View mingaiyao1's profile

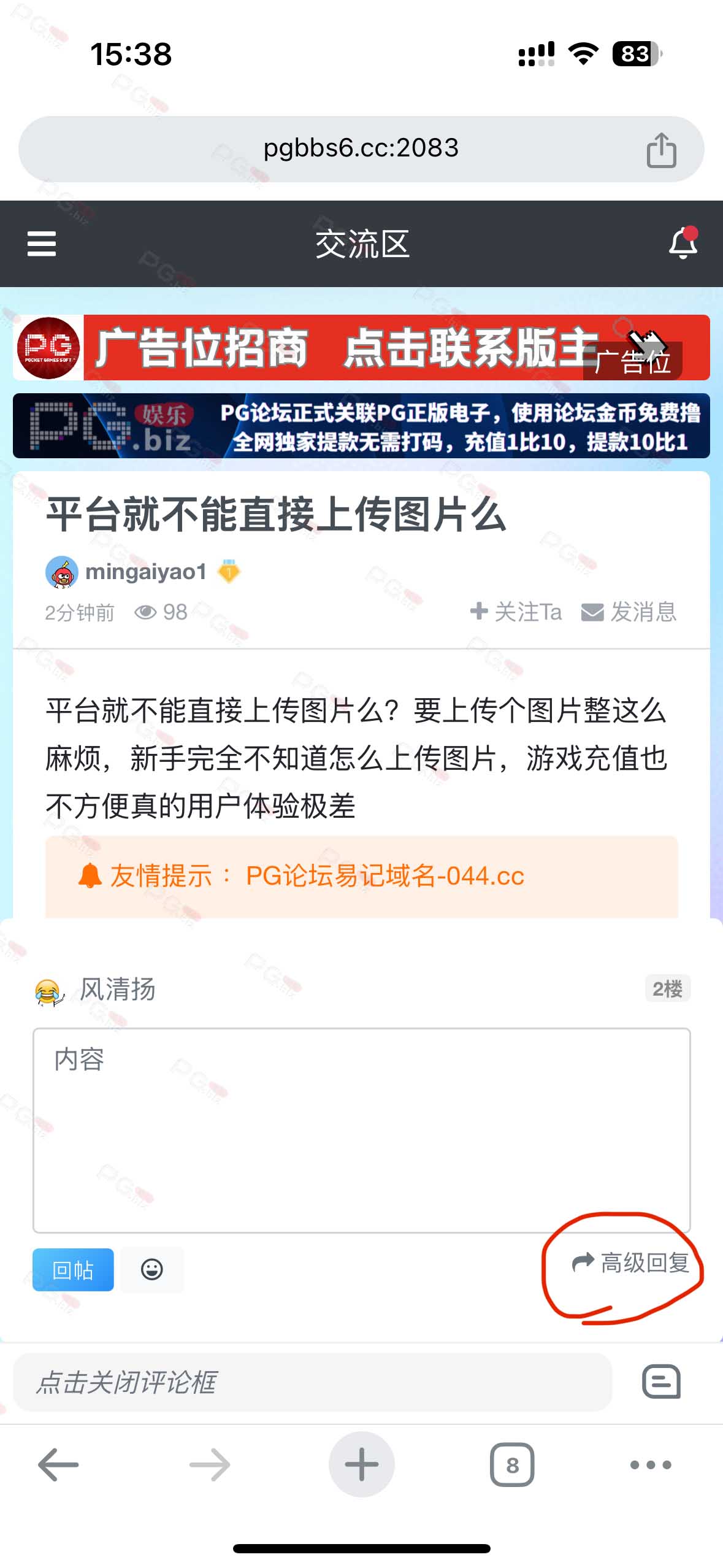coord(145,572)
